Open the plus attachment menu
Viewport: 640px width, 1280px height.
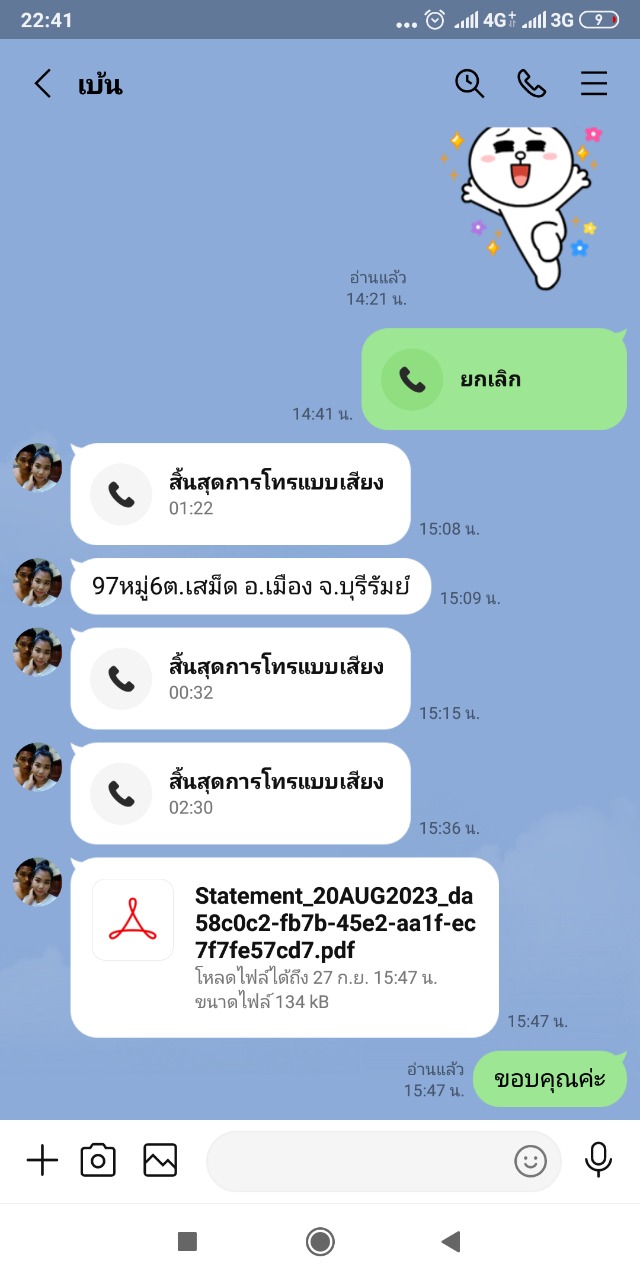pos(42,1160)
